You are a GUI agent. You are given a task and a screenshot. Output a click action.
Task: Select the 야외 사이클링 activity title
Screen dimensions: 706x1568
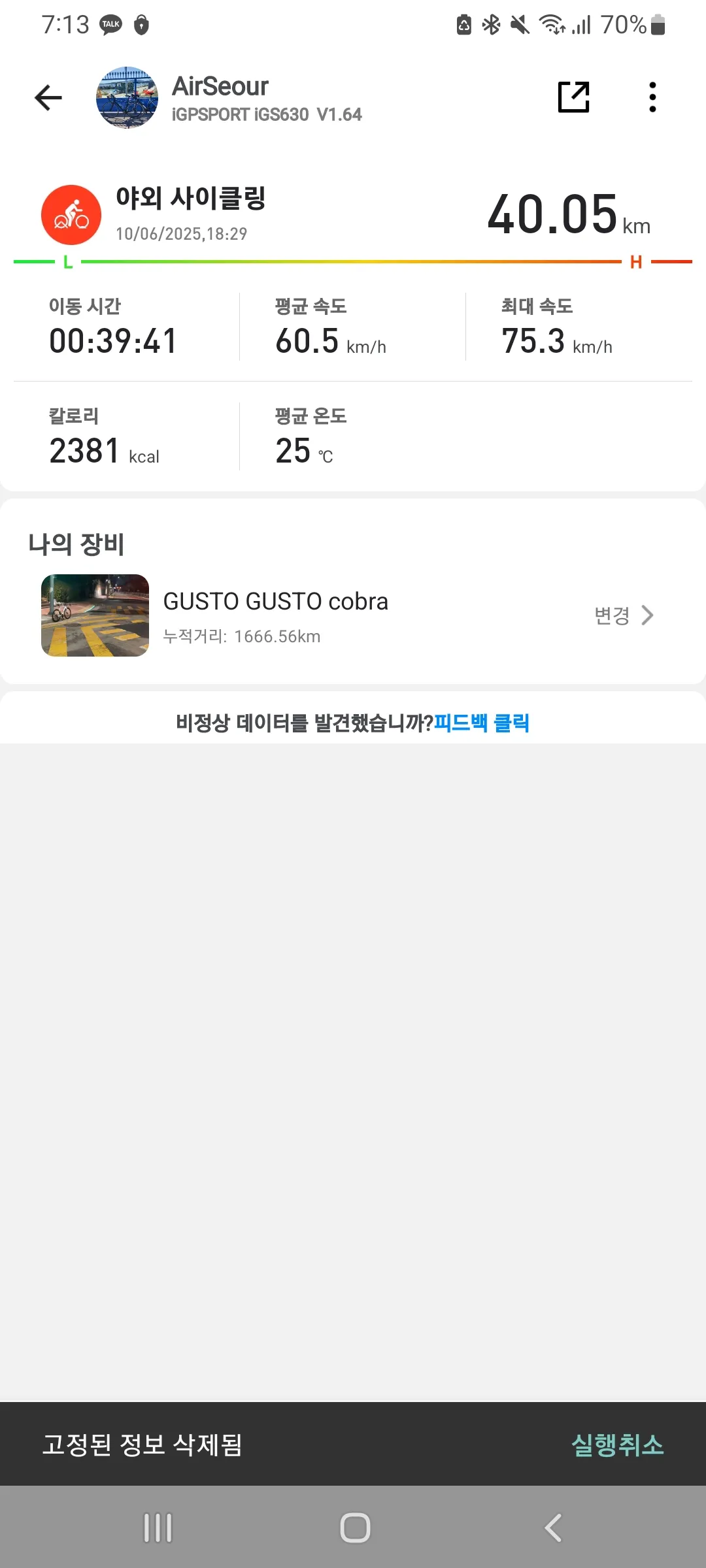click(193, 198)
